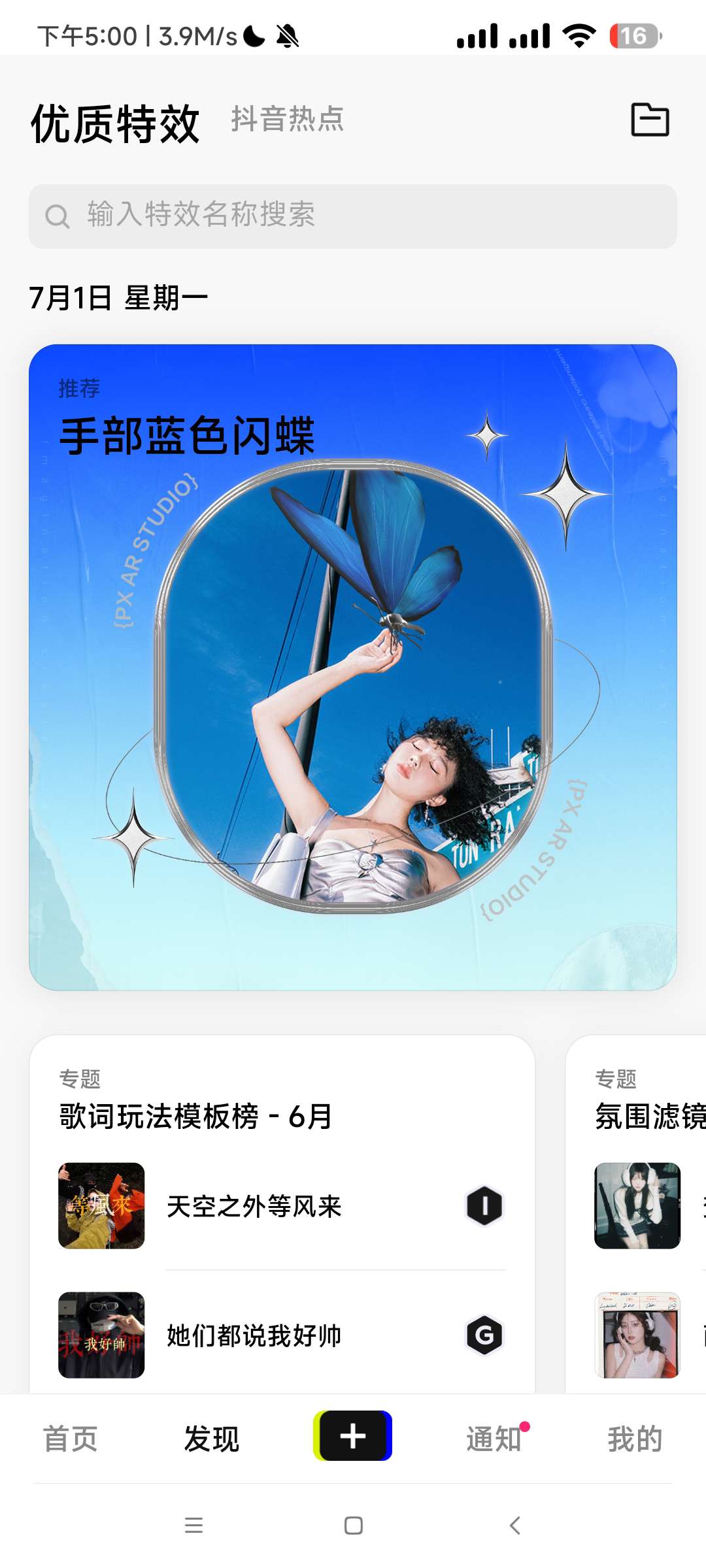
Task: Open the 她们都说我好帅 template row
Action: pyautogui.click(x=282, y=1335)
